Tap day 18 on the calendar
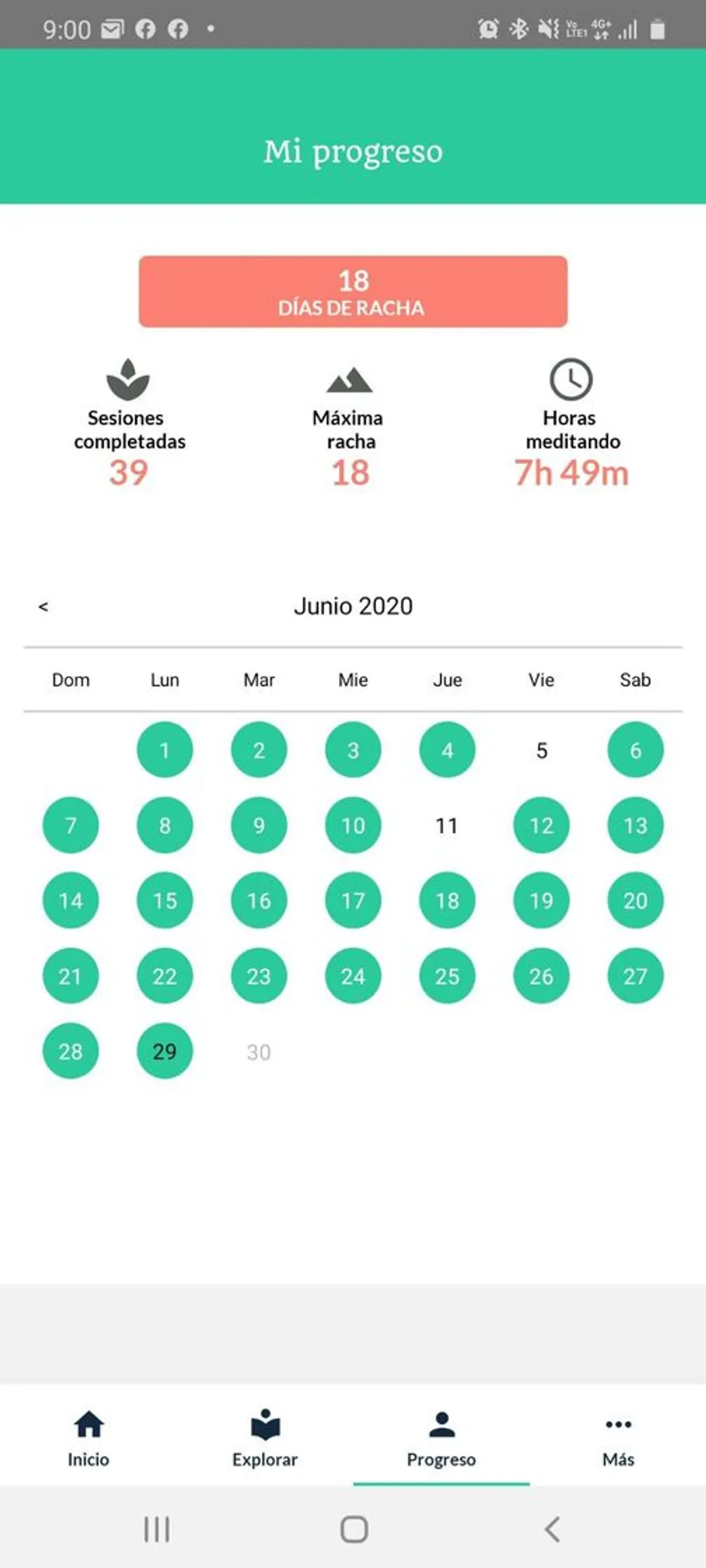Screen dimensions: 706x1568 point(447,900)
